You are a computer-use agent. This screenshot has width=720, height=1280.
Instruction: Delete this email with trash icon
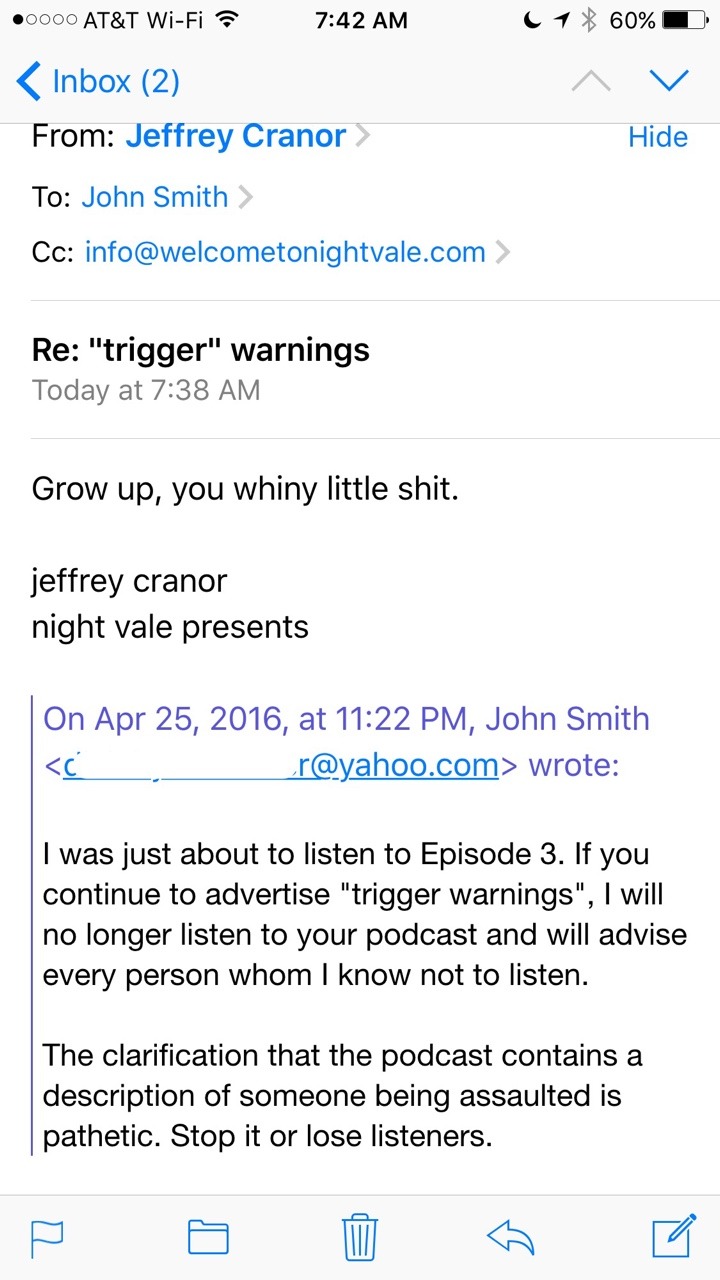pos(359,1237)
